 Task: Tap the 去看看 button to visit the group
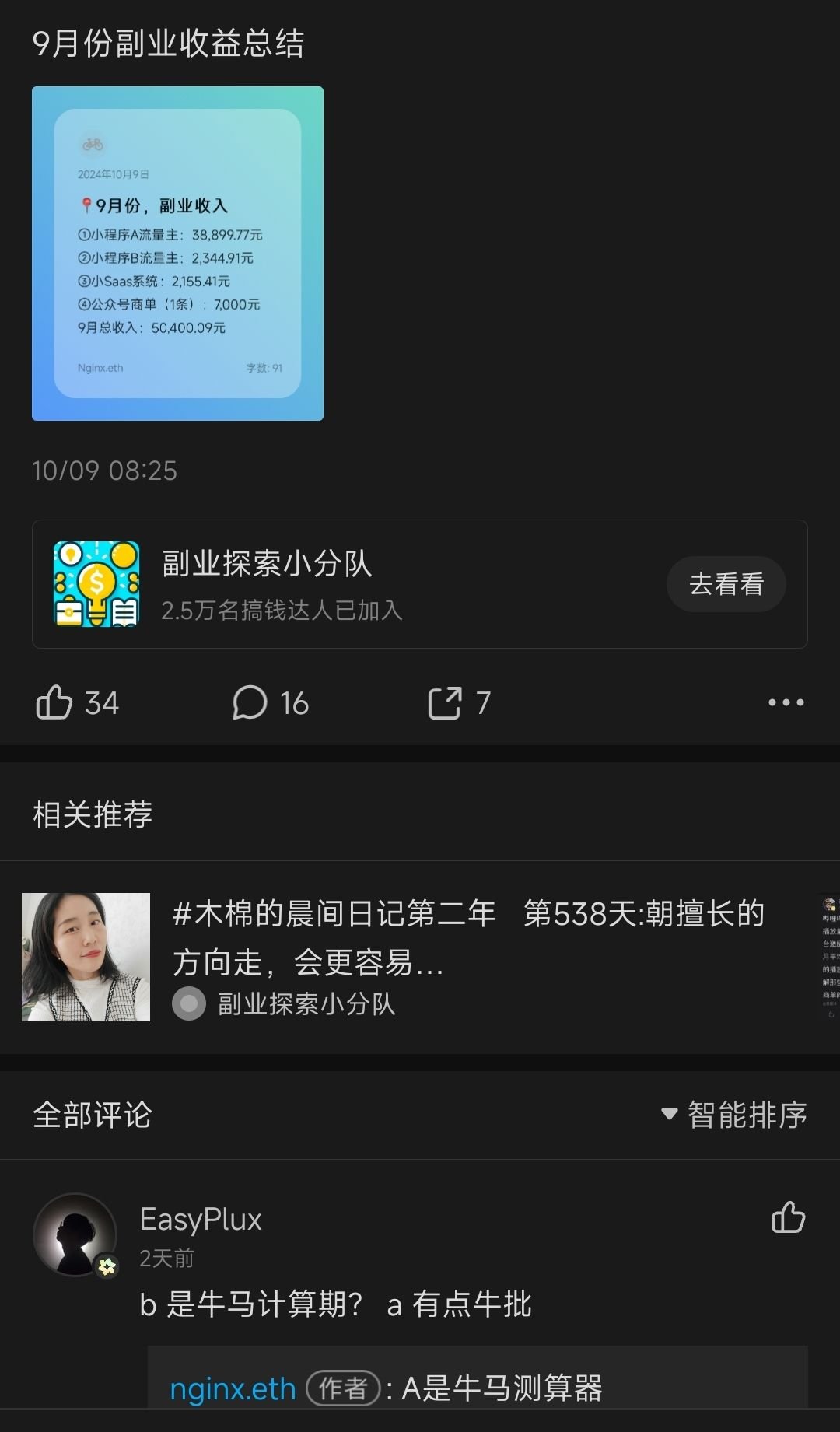click(726, 583)
